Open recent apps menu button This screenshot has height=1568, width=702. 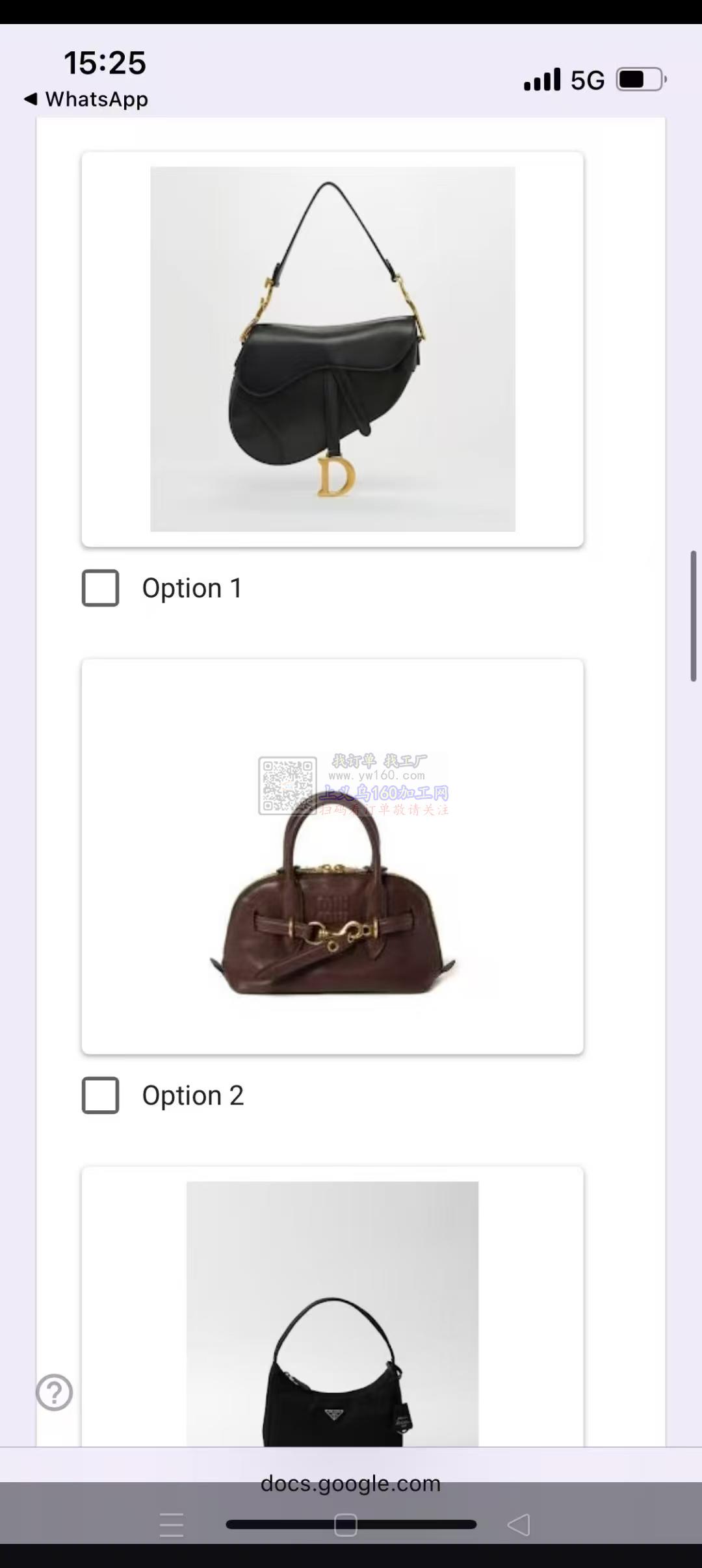172,1524
